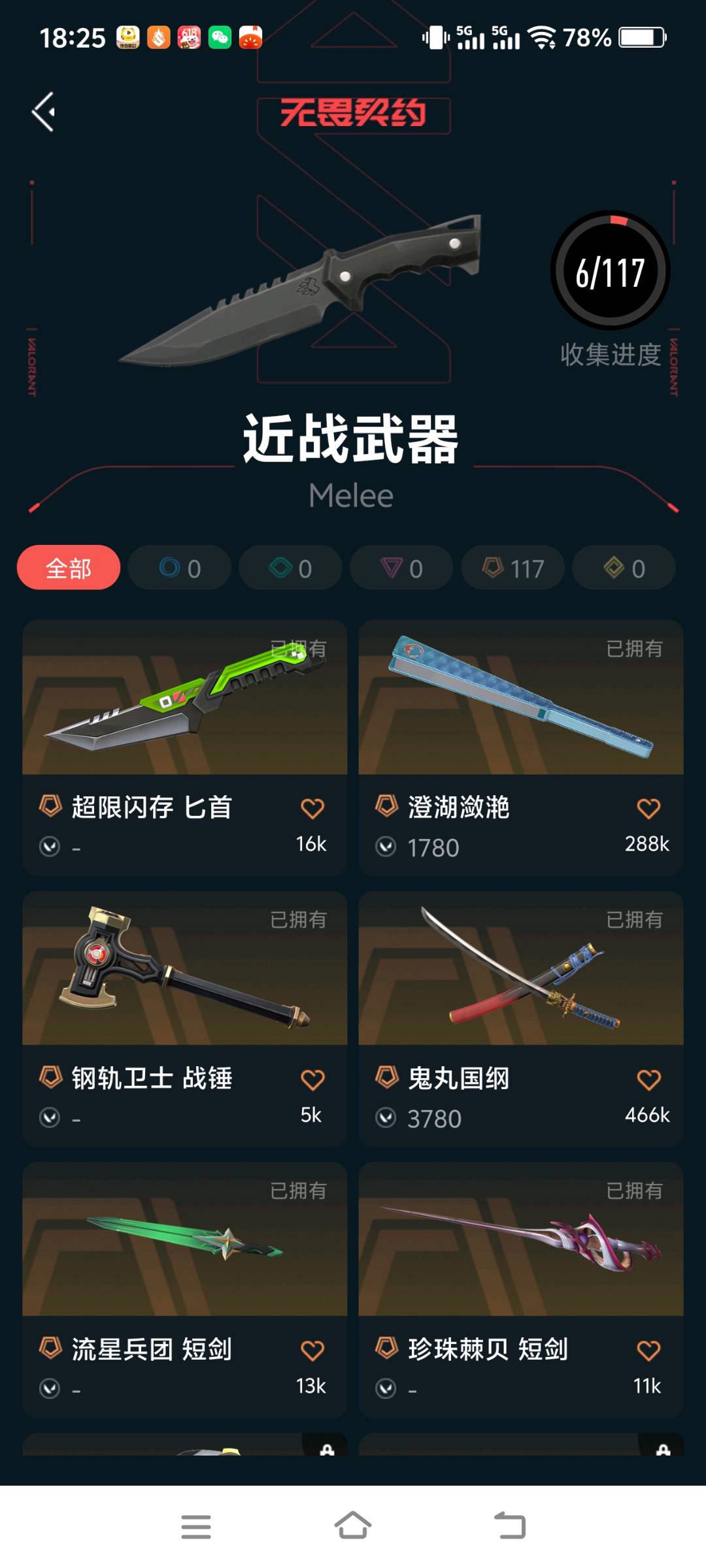Like the 超限闪存 匕首 skin
This screenshot has width=706, height=1568.
(312, 808)
